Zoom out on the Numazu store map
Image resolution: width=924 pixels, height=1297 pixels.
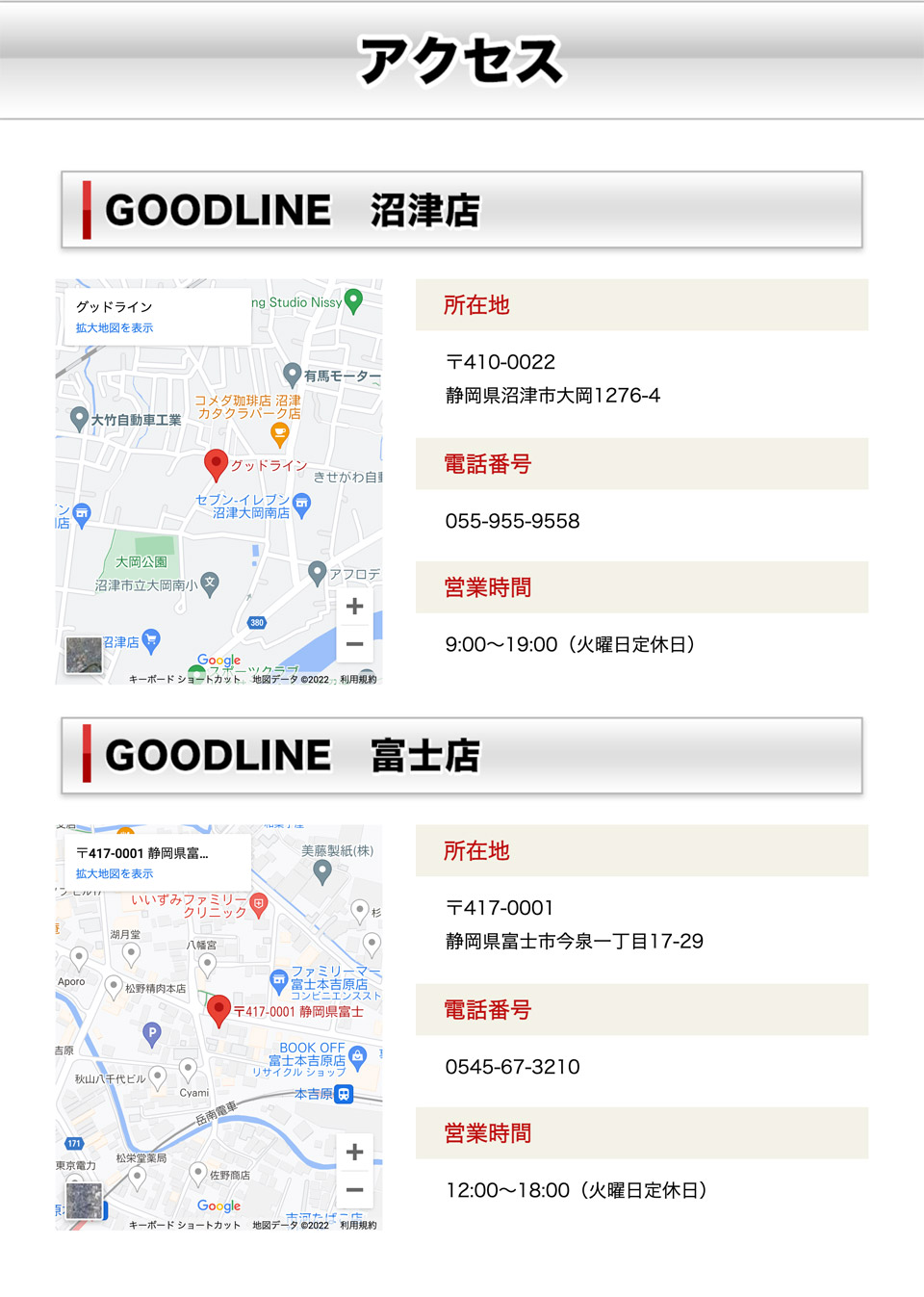click(x=354, y=644)
